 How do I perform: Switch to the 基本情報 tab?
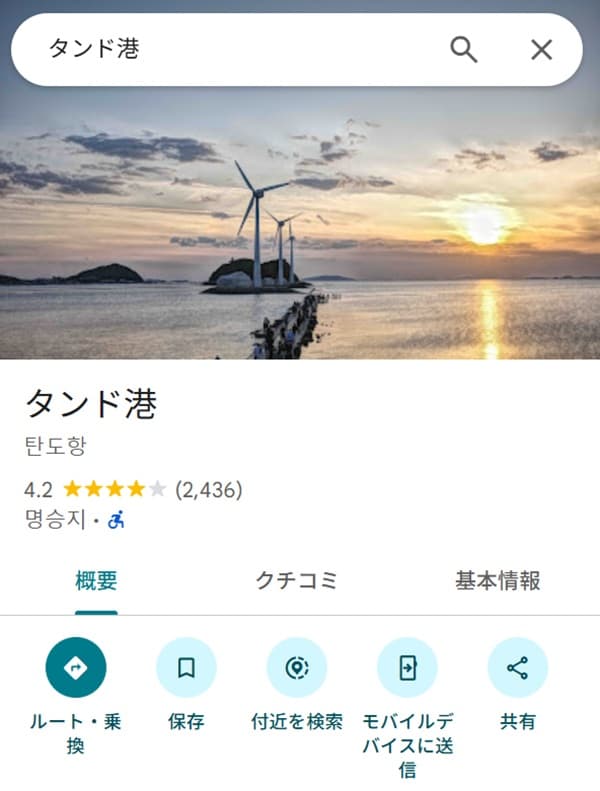click(x=498, y=581)
